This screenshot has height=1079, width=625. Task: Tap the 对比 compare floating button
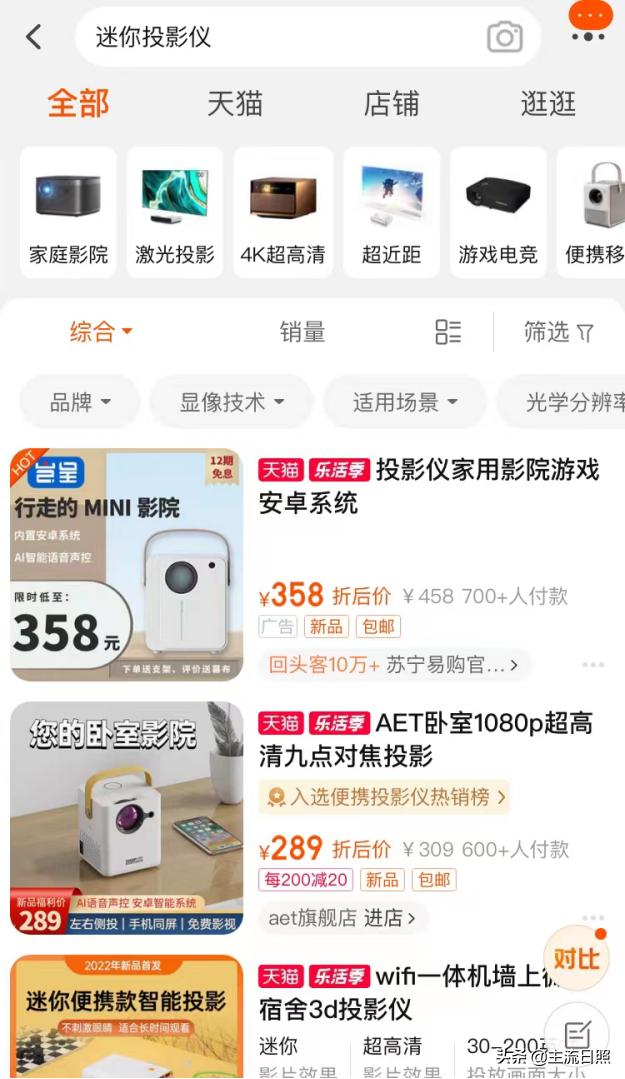576,959
